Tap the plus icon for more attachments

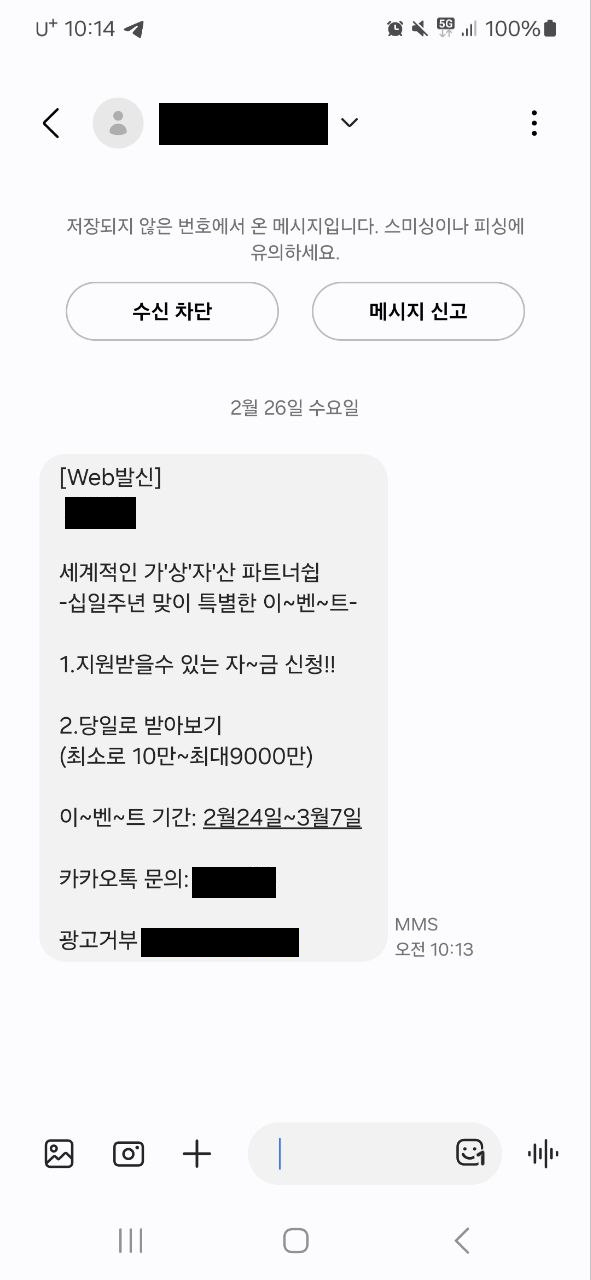pyautogui.click(x=197, y=1154)
